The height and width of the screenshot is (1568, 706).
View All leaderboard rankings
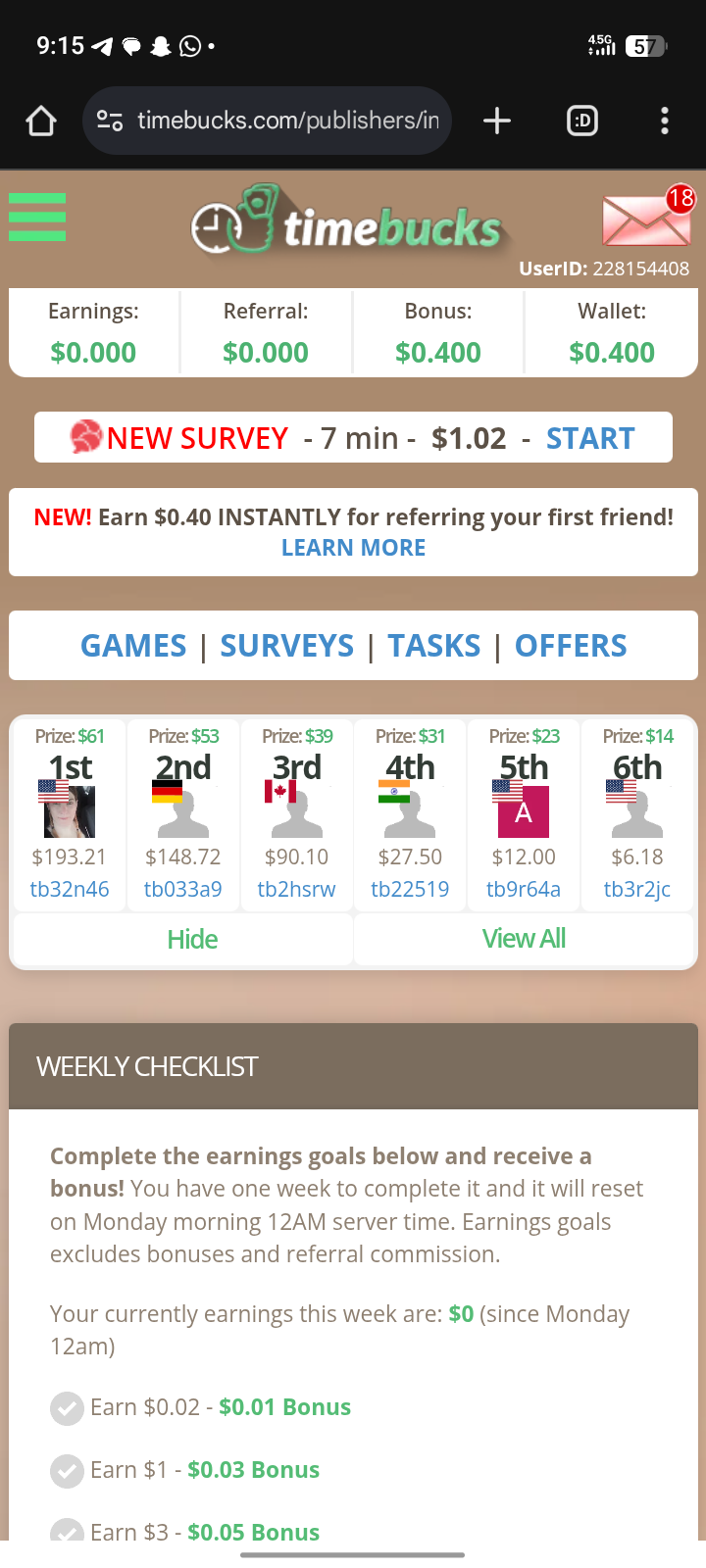[524, 939]
